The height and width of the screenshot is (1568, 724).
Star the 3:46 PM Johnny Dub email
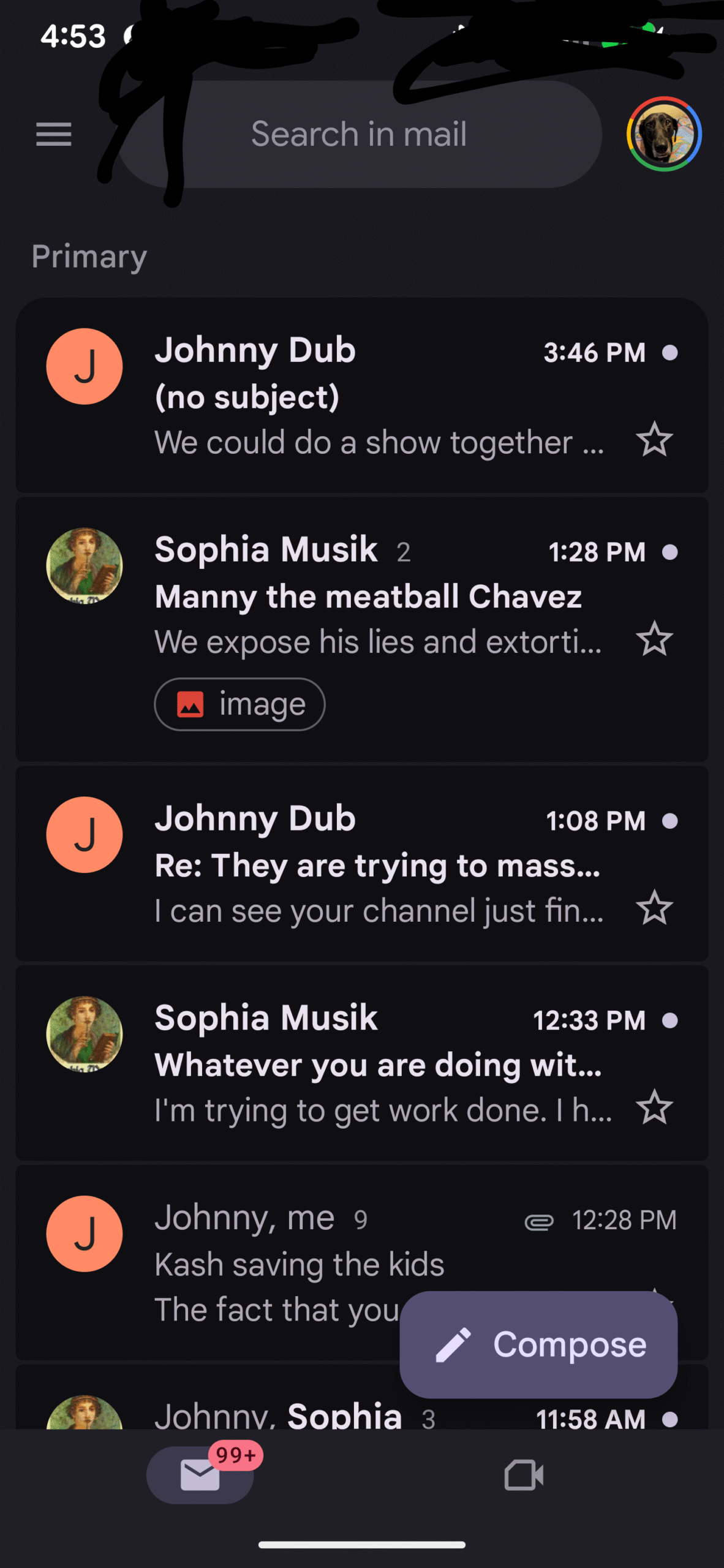tap(654, 440)
